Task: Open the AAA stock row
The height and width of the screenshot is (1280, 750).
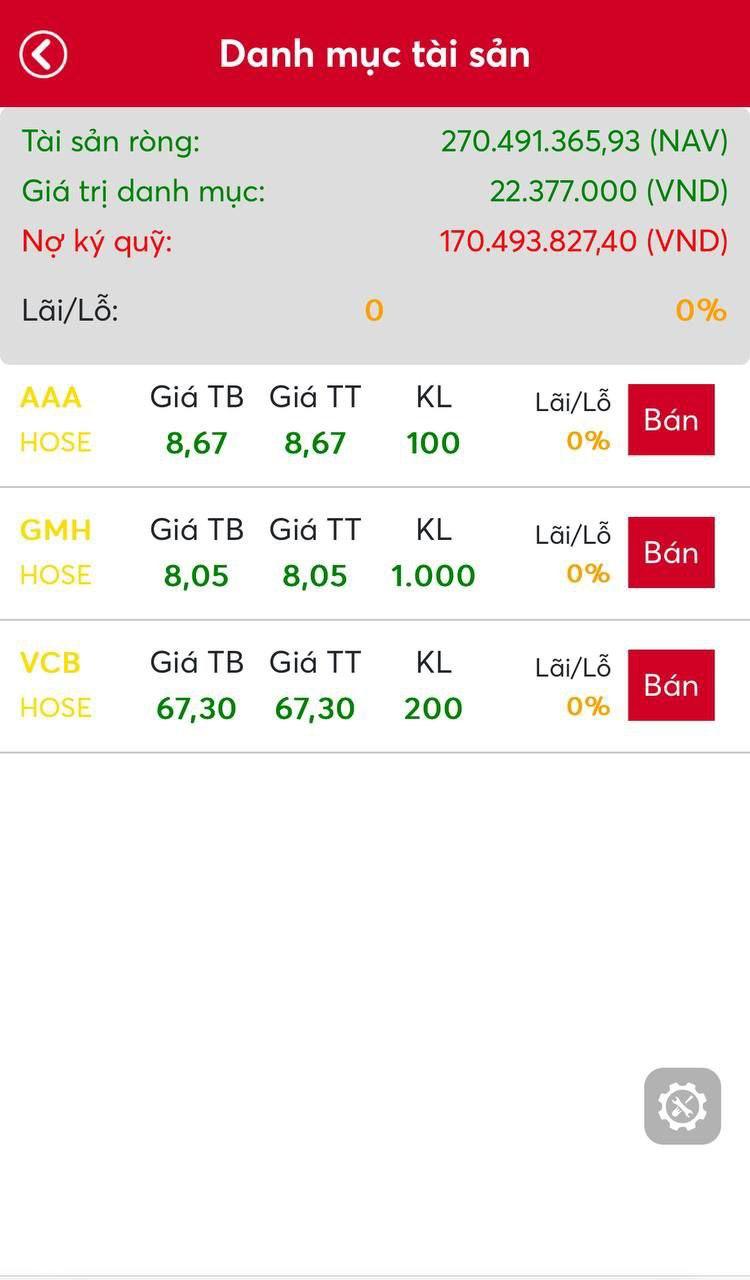Action: [300, 421]
